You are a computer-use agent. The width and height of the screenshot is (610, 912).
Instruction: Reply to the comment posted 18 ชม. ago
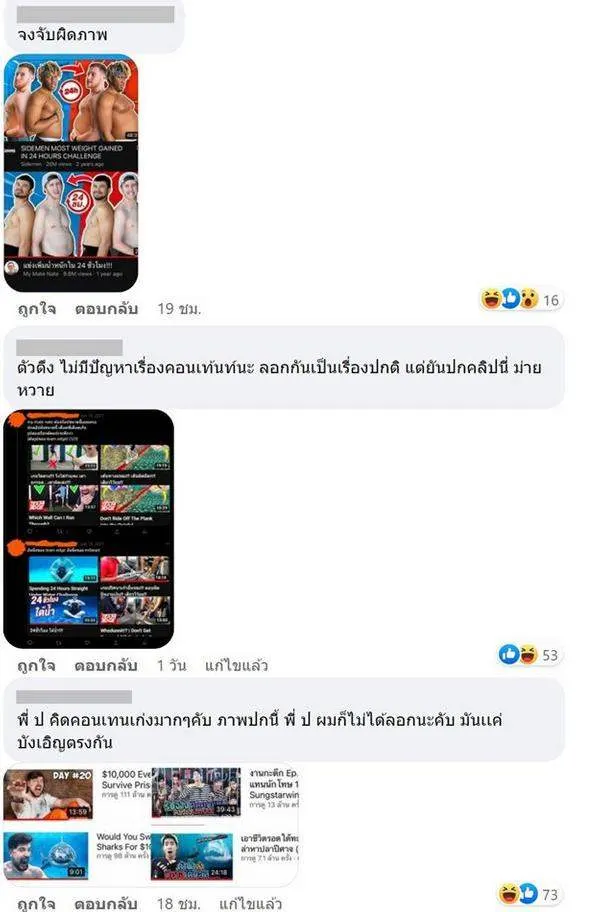(106, 903)
